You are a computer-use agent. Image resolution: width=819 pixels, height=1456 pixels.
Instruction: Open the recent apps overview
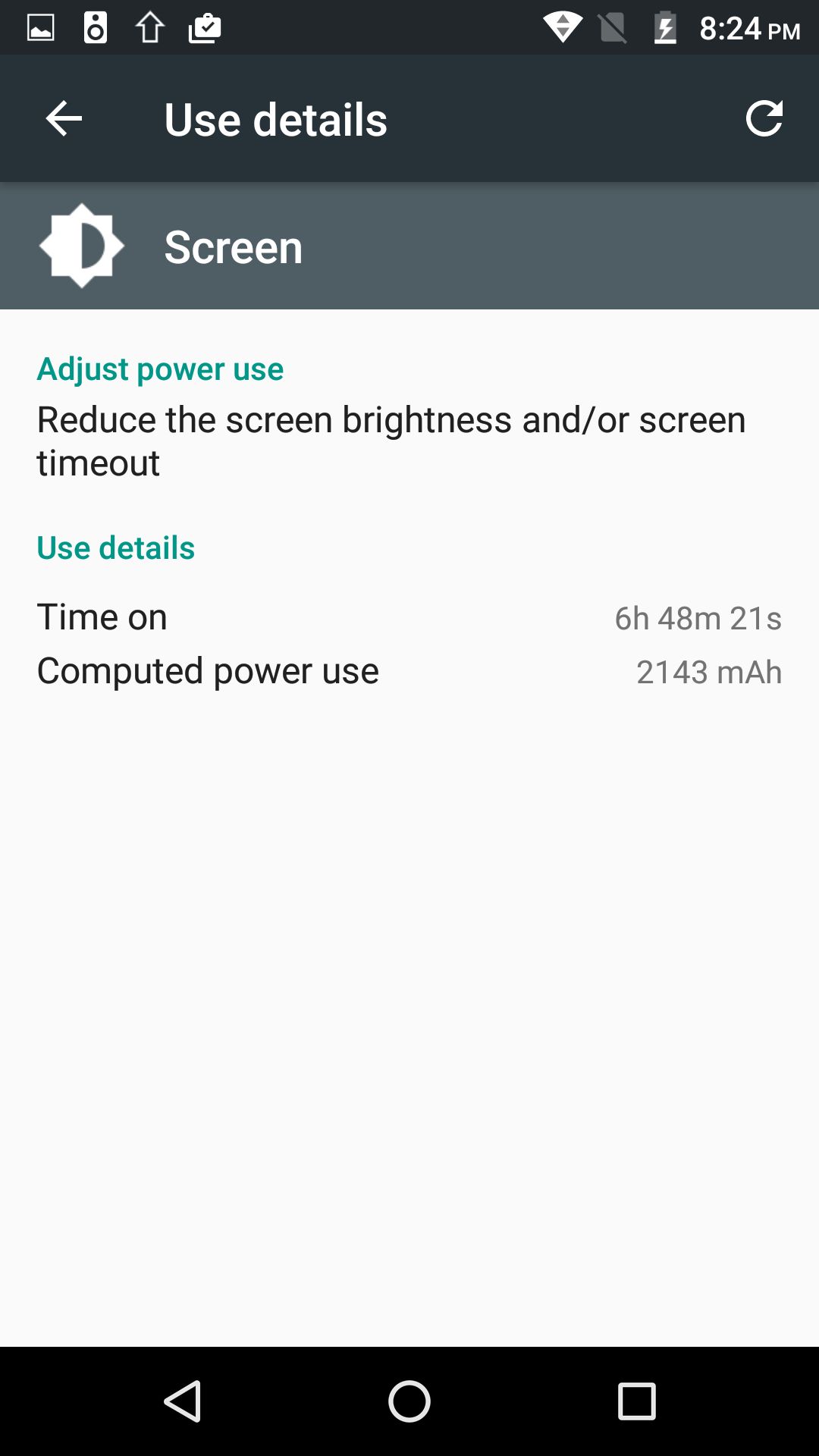coord(636,1401)
